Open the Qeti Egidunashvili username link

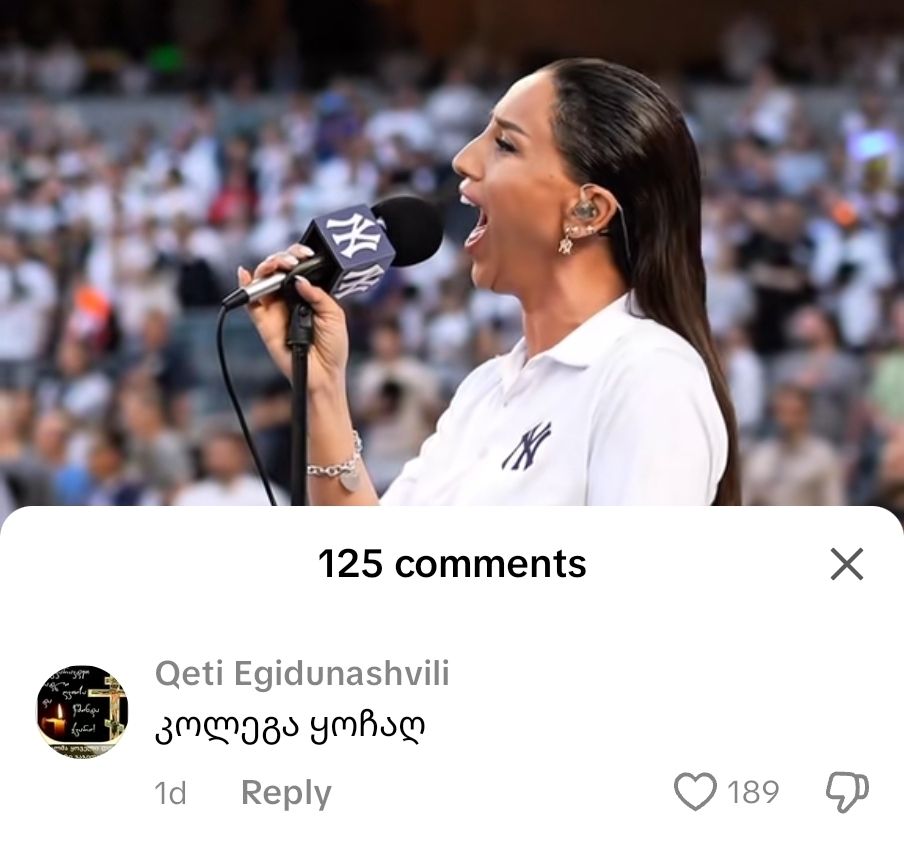pyautogui.click(x=302, y=674)
